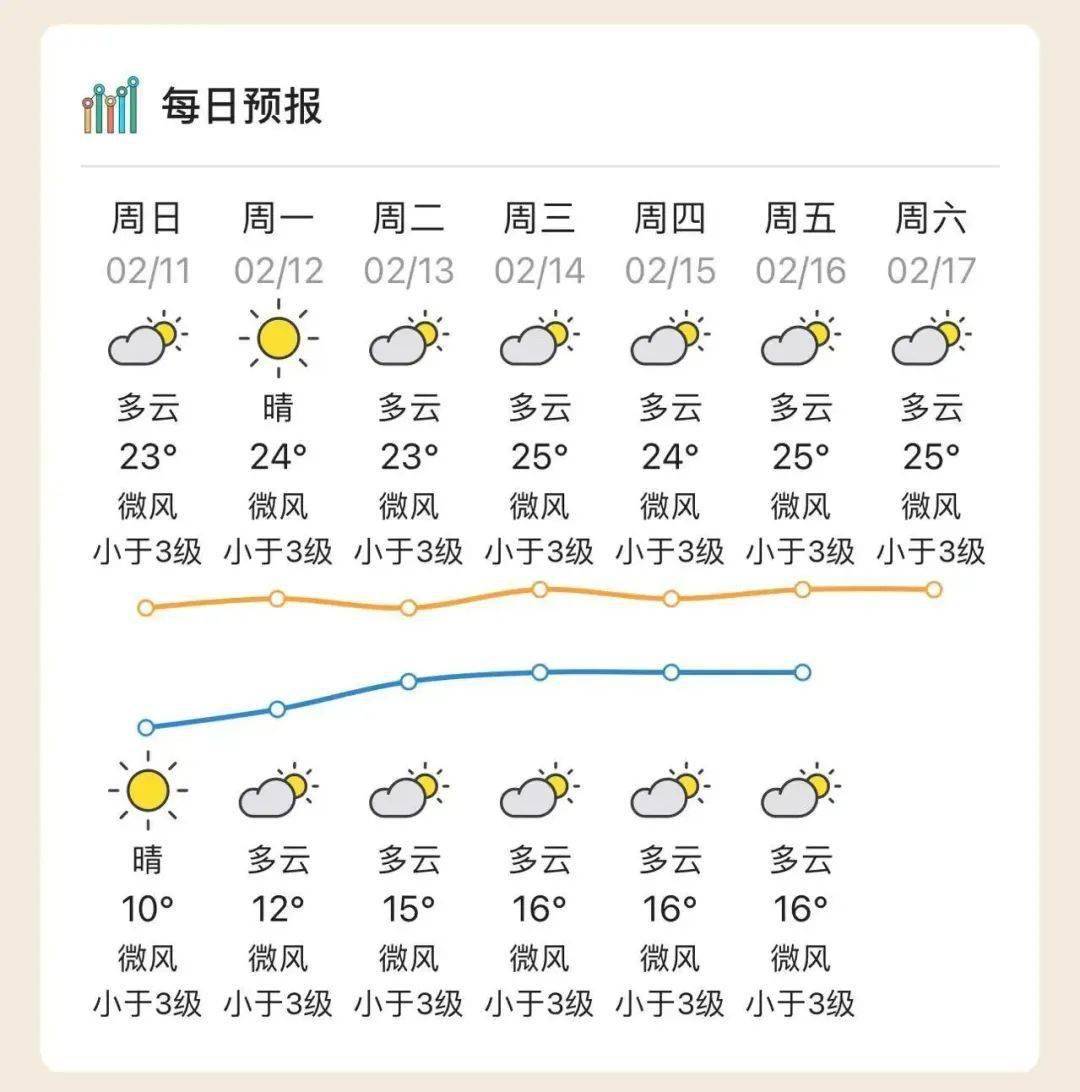Click the leftmost point on the blue temperature line
Viewport: 1080px width, 1092px height.
[145, 728]
